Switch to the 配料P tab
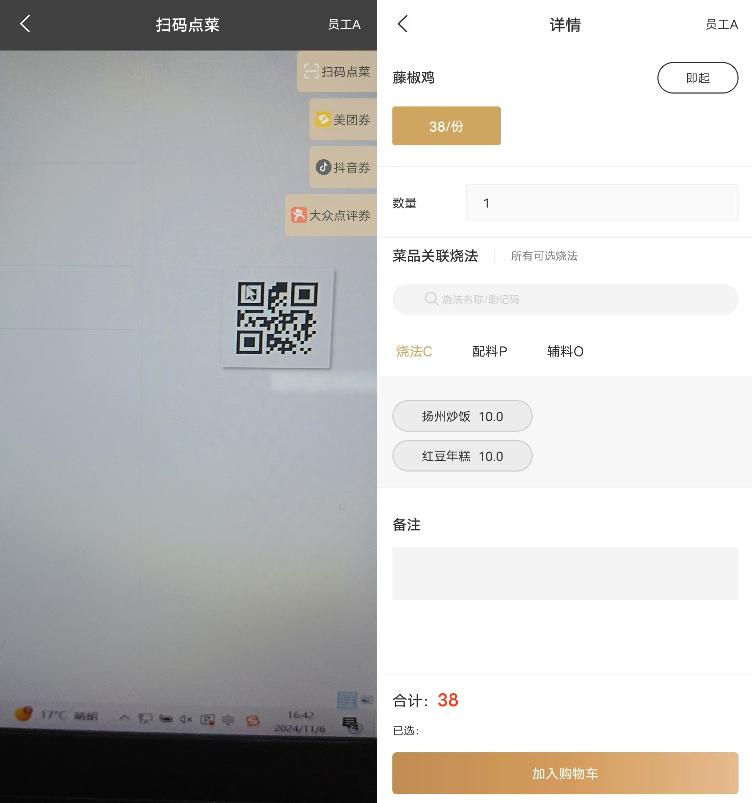This screenshot has height=803, width=752. point(489,351)
